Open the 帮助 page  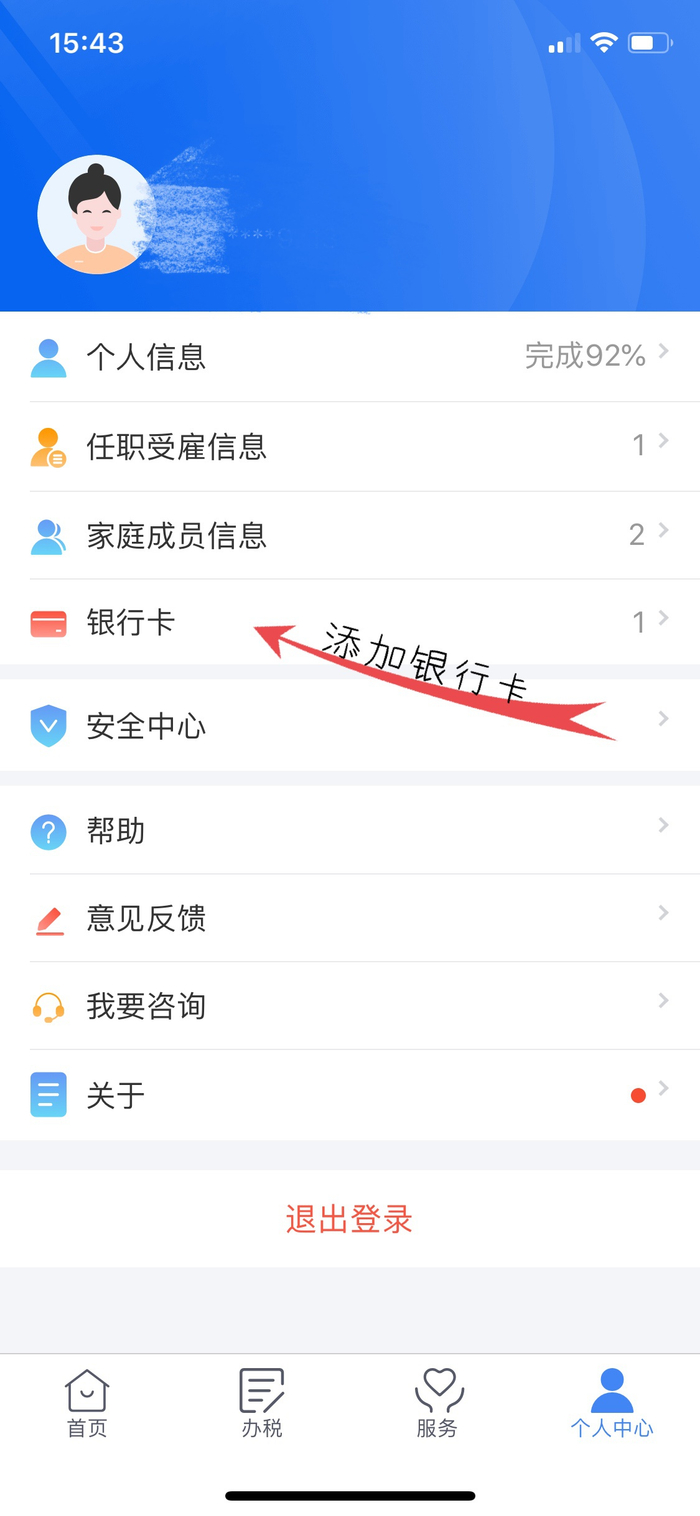click(350, 830)
